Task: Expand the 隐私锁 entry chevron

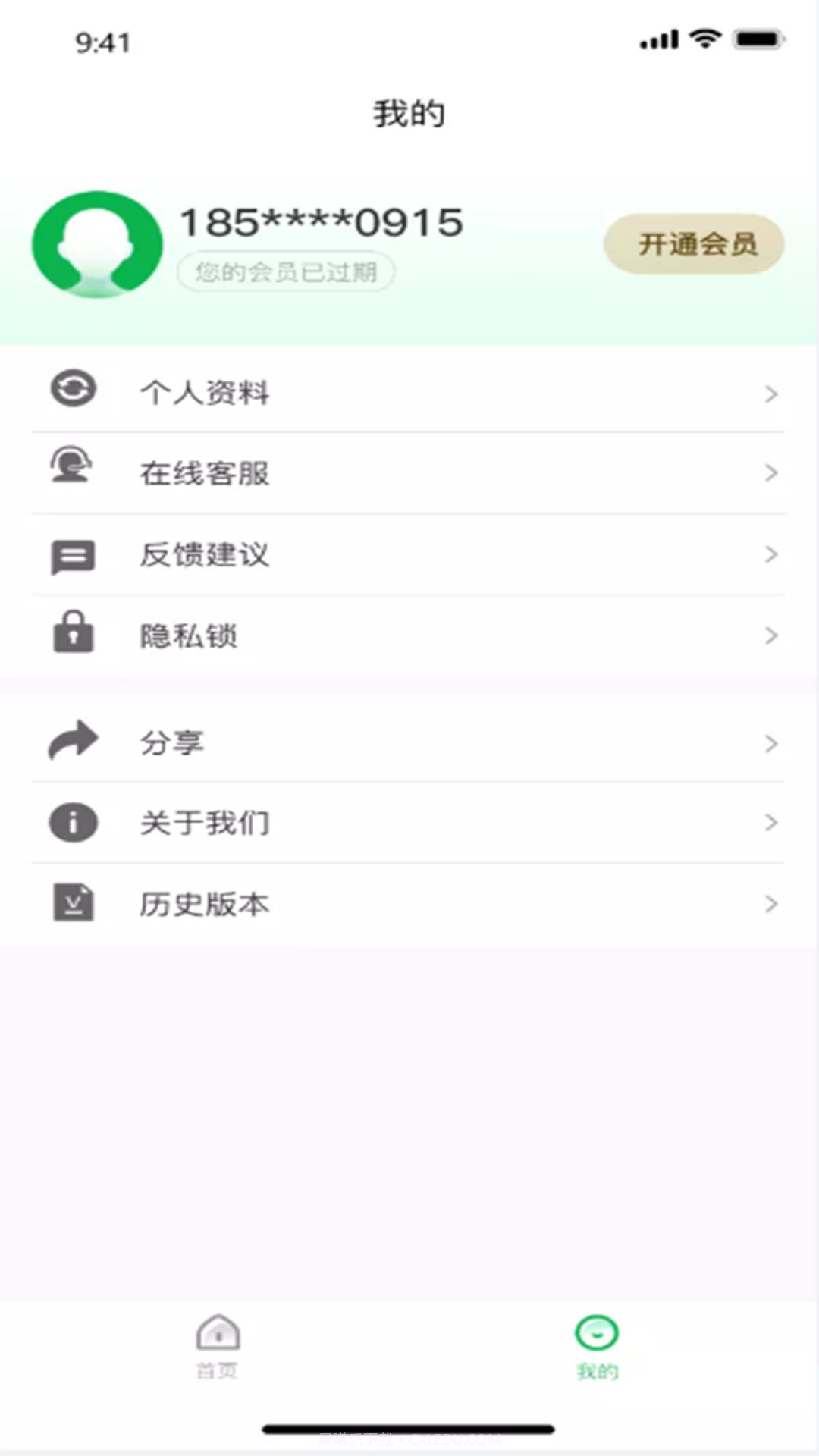Action: [x=771, y=635]
